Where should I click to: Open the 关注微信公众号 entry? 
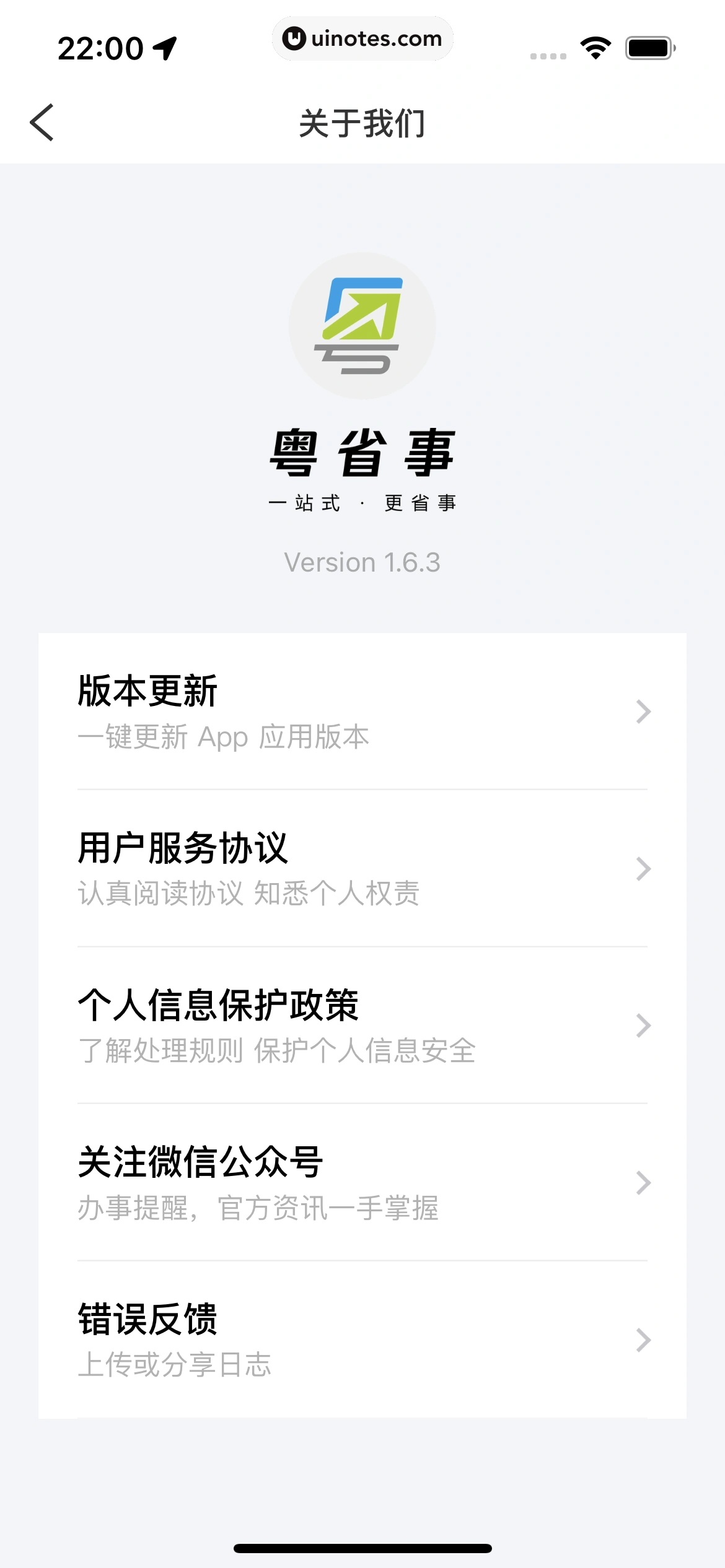(x=362, y=1184)
